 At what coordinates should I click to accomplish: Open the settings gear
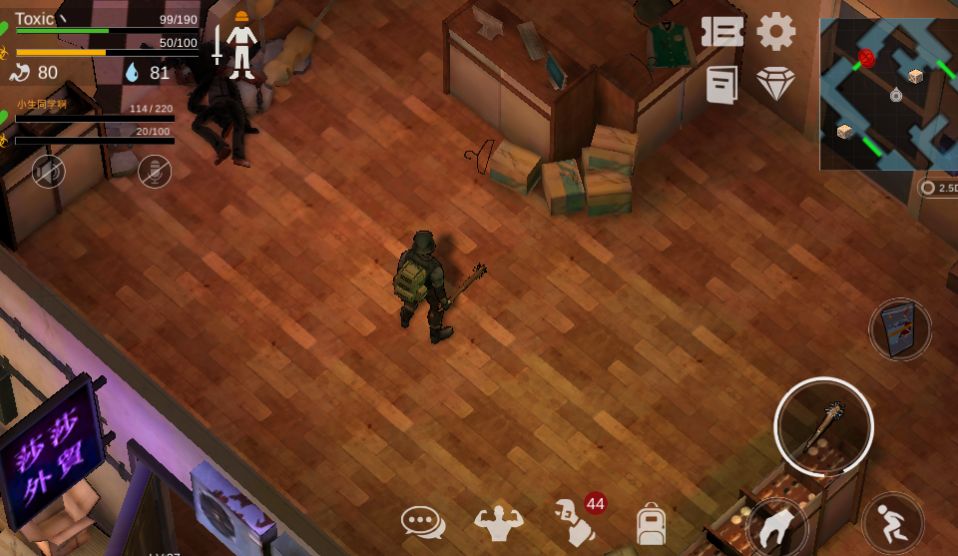[x=776, y=32]
